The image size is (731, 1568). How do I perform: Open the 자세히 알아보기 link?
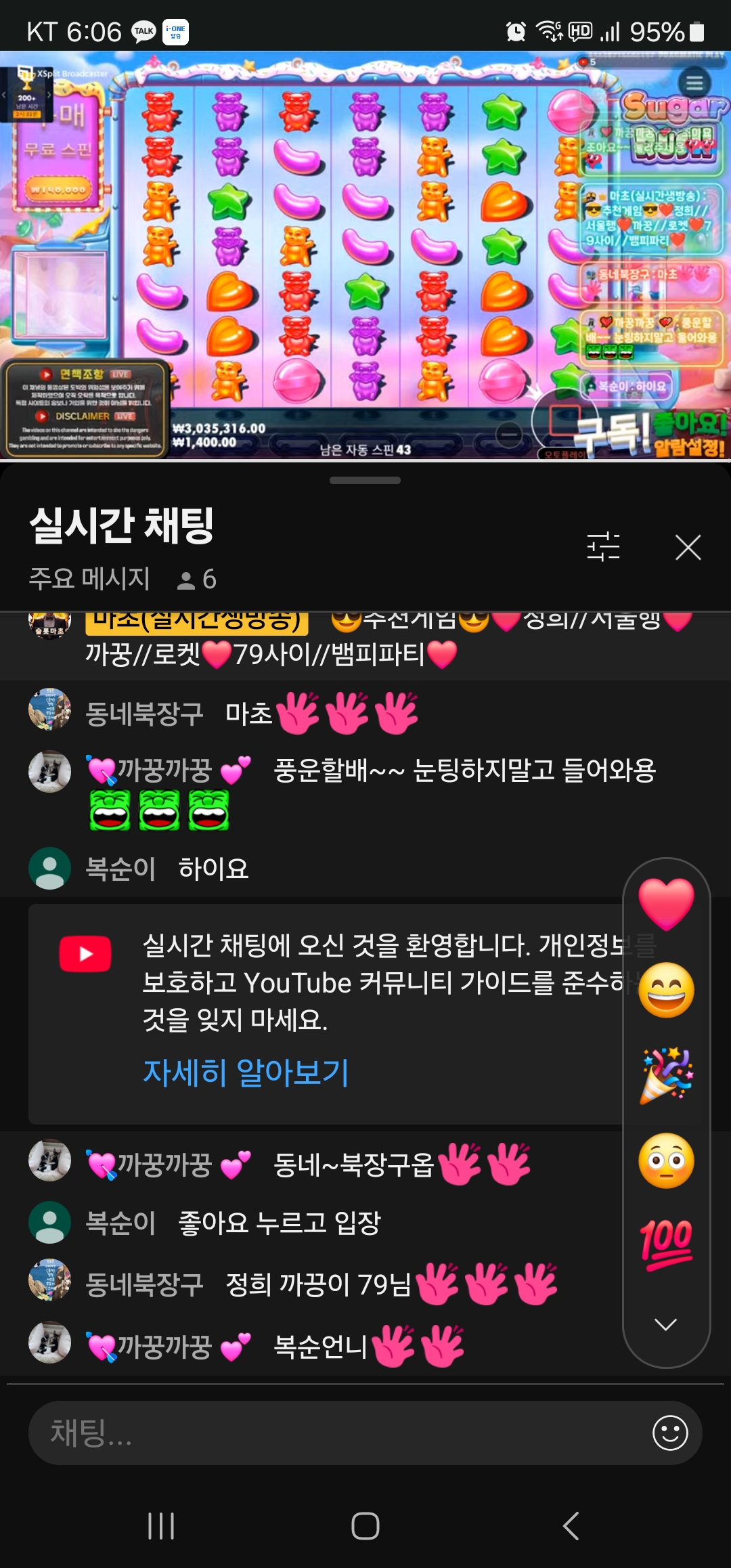(x=246, y=1072)
